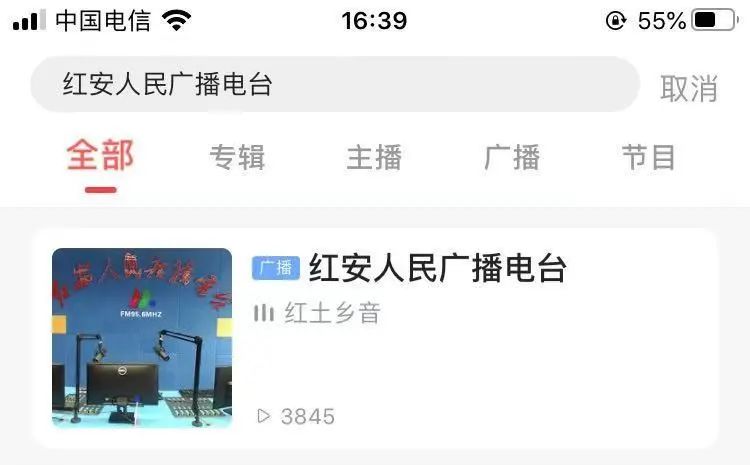
Task: Cancel the search with 取消
Action: pyautogui.click(x=688, y=88)
